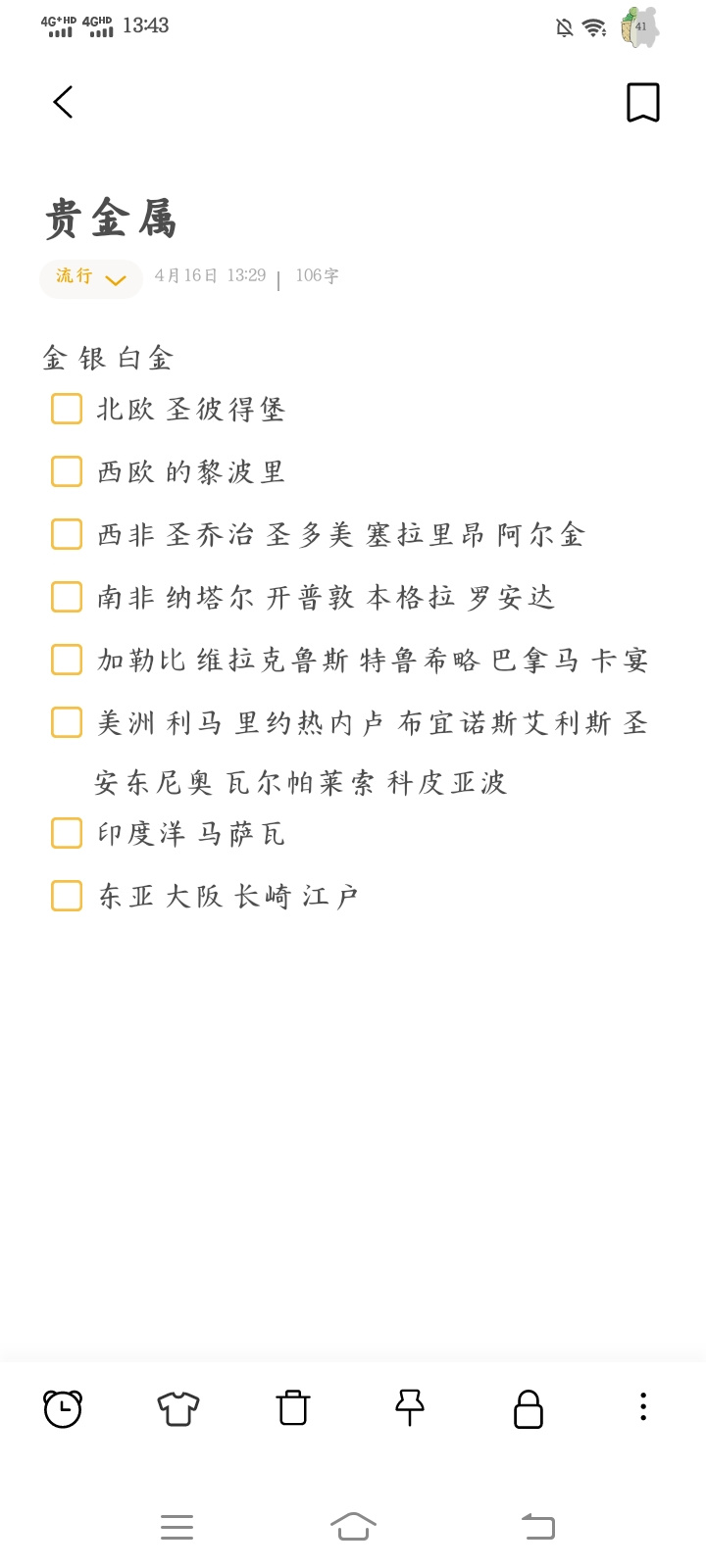
Task: Go to the system home screen
Action: pyautogui.click(x=353, y=1526)
